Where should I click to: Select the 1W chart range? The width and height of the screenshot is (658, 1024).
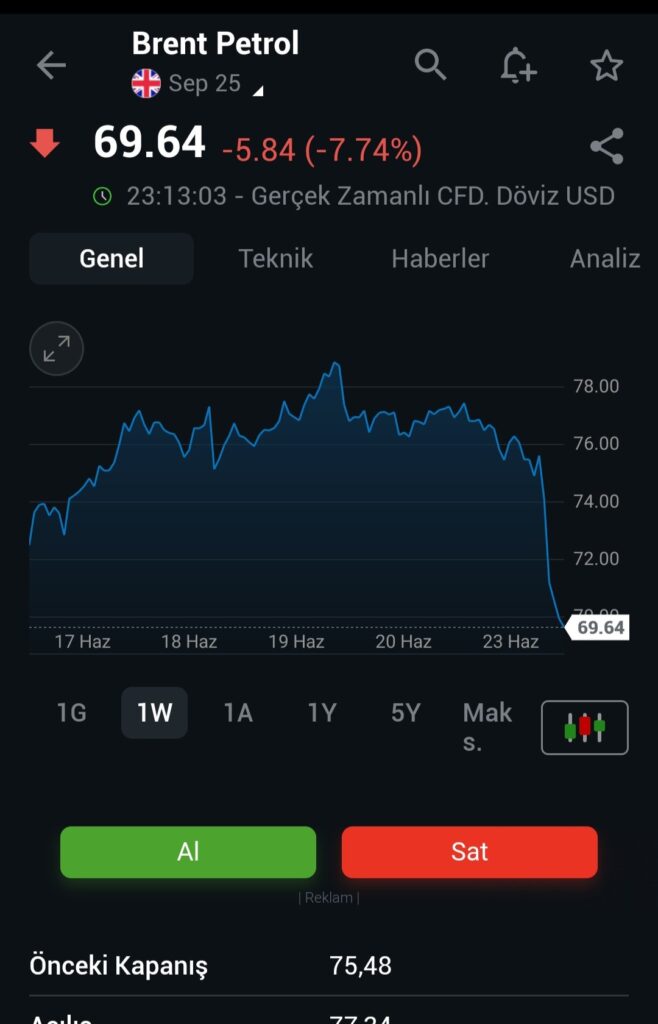[155, 713]
